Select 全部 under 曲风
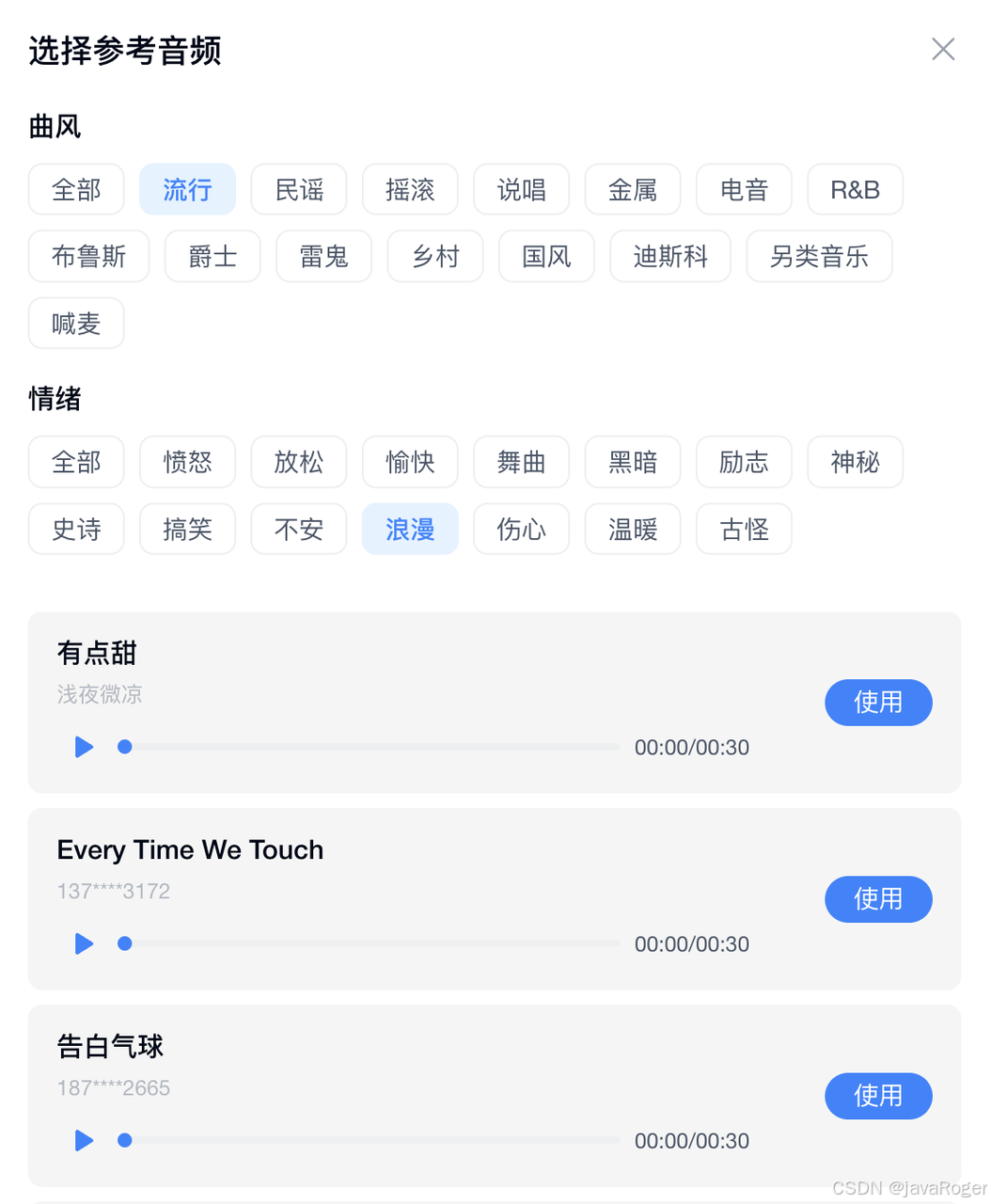This screenshot has width=991, height=1204. tap(76, 190)
